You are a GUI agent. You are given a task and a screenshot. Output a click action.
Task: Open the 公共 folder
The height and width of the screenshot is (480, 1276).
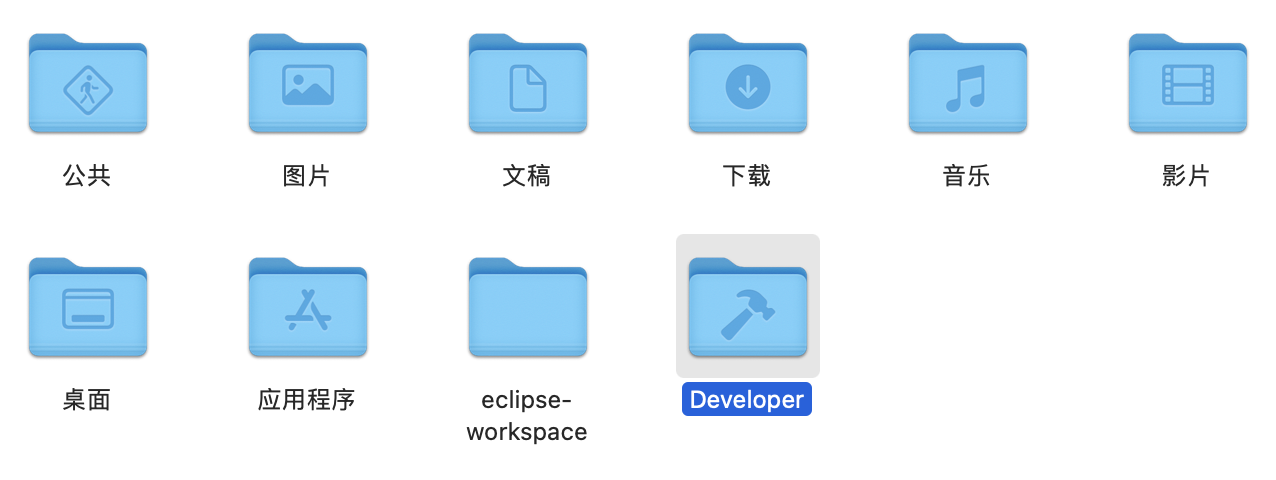point(88,85)
